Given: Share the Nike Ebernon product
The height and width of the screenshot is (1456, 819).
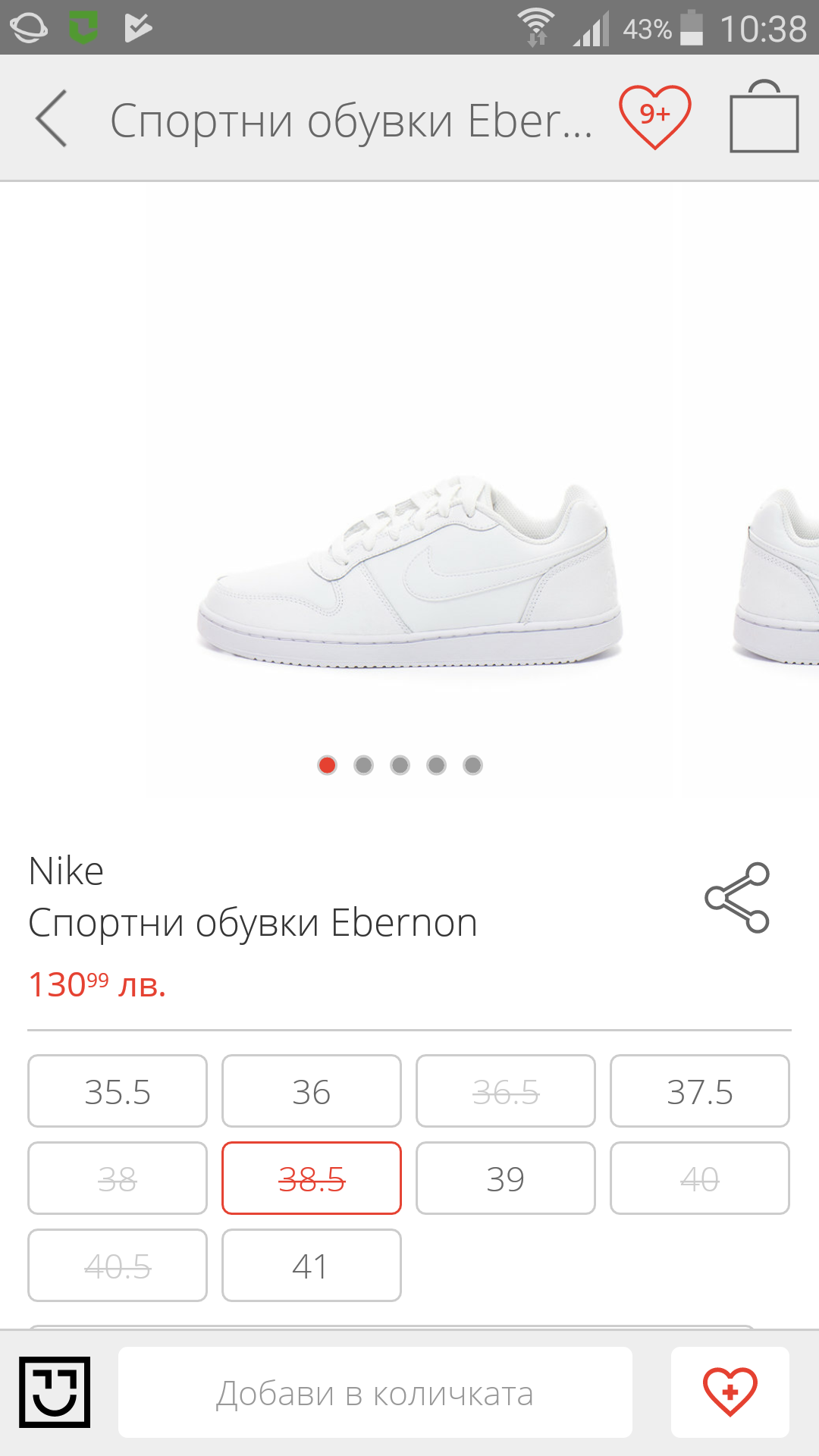Looking at the screenshot, I should tap(737, 898).
